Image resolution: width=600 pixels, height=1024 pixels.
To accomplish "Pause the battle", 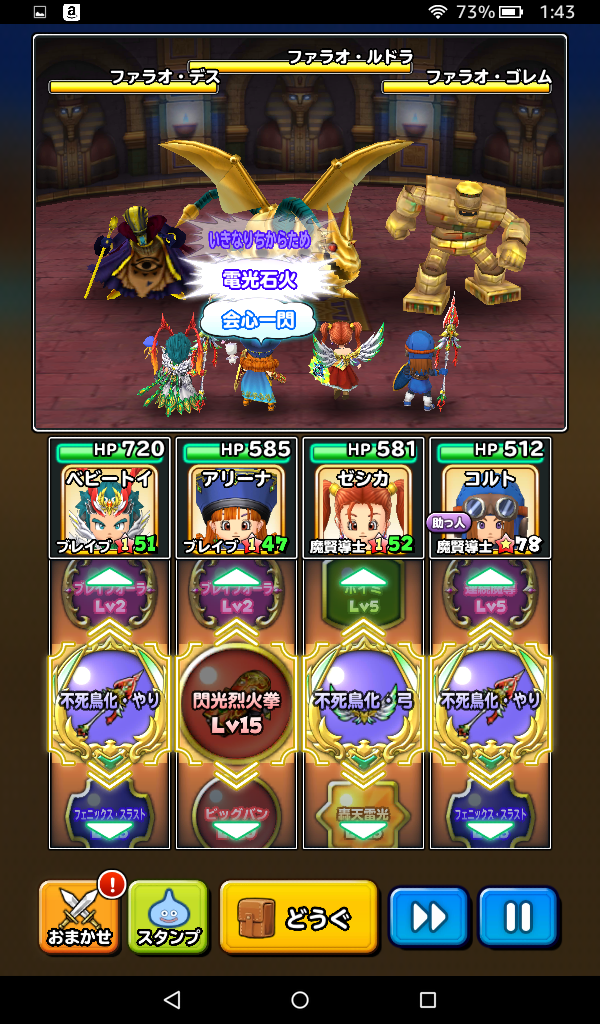I will [517, 916].
